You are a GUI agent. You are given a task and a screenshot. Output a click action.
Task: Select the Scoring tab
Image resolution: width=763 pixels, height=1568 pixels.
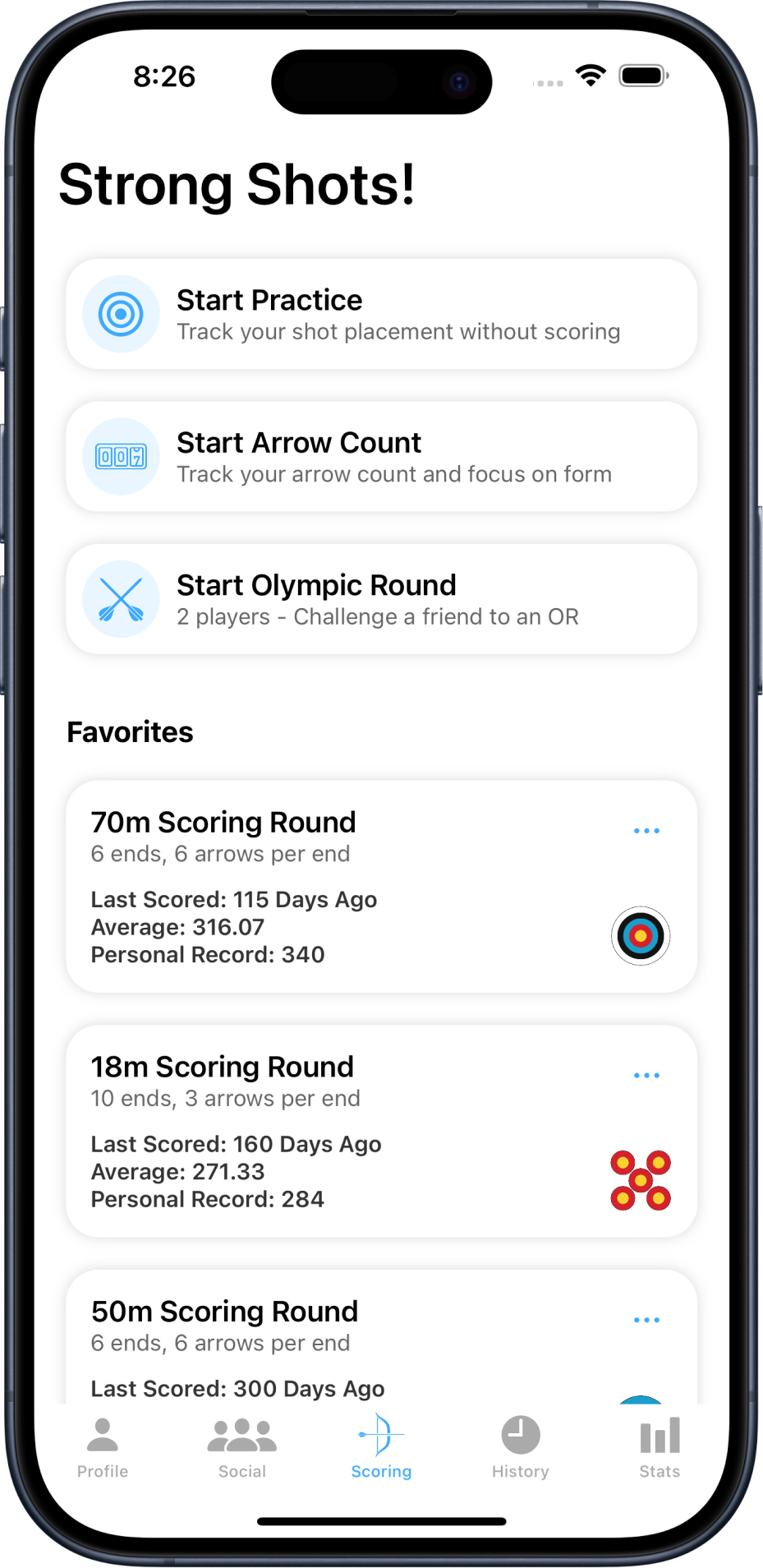(x=381, y=1447)
